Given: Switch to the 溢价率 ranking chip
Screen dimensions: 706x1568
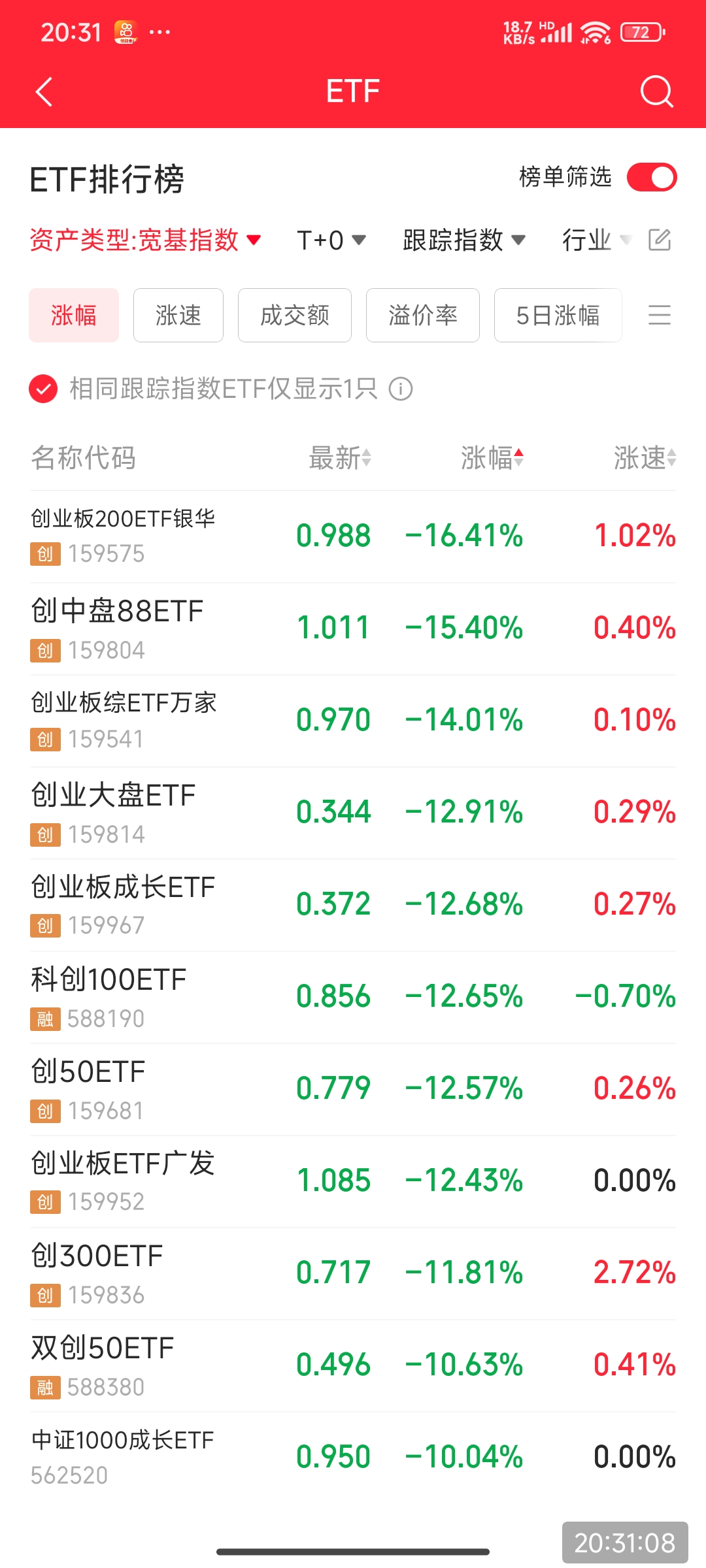Looking at the screenshot, I should click(423, 315).
